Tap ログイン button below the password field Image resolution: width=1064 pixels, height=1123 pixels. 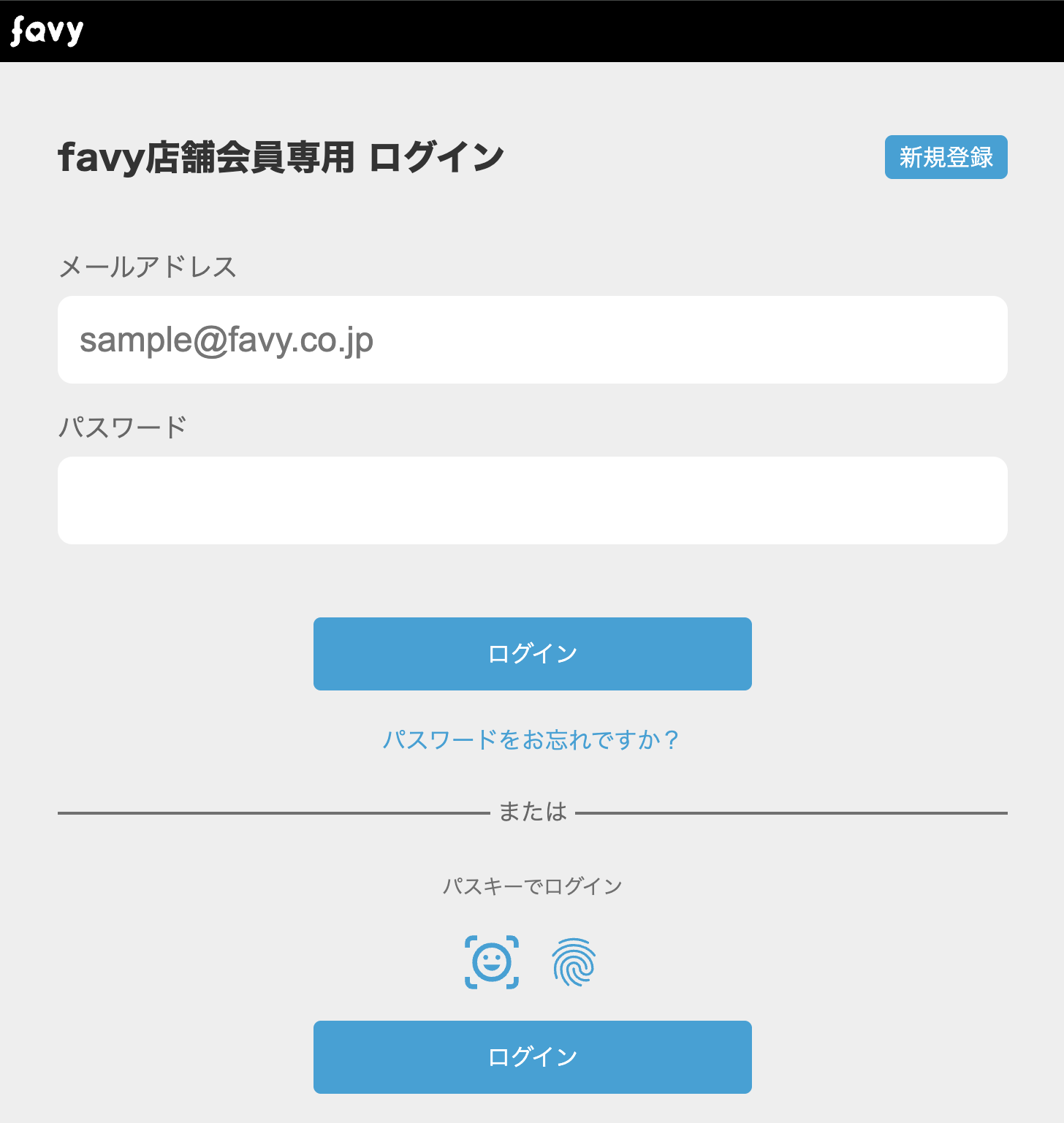[532, 654]
